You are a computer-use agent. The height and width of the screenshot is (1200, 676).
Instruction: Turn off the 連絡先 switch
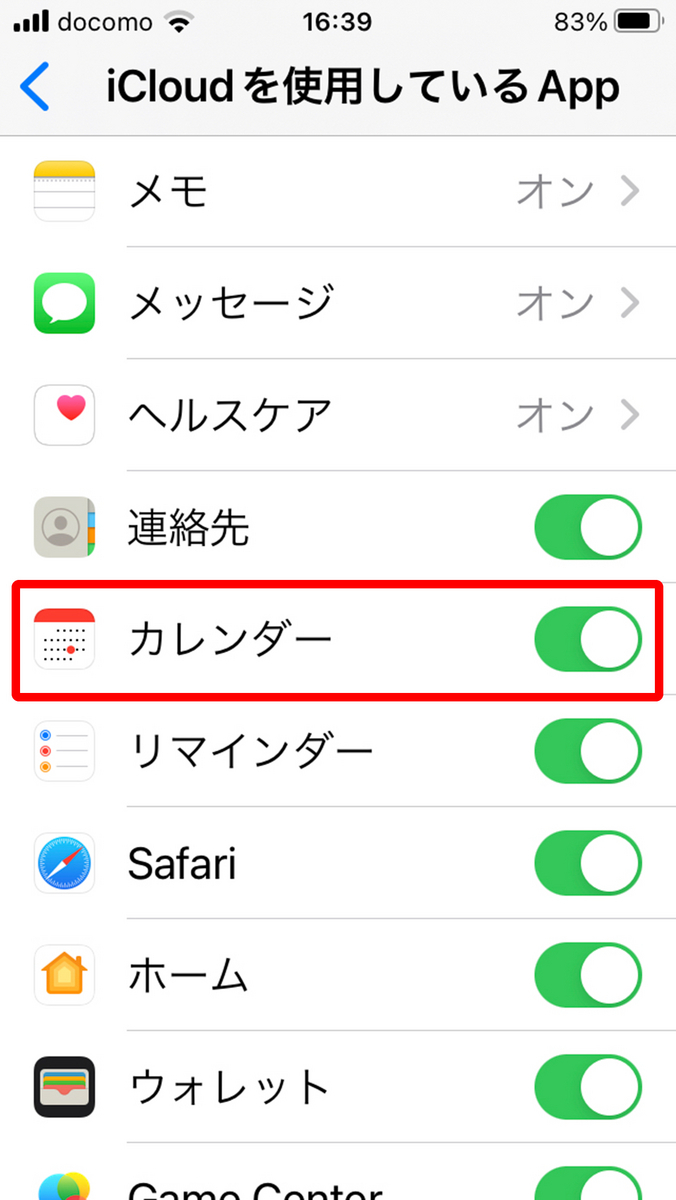click(x=587, y=527)
